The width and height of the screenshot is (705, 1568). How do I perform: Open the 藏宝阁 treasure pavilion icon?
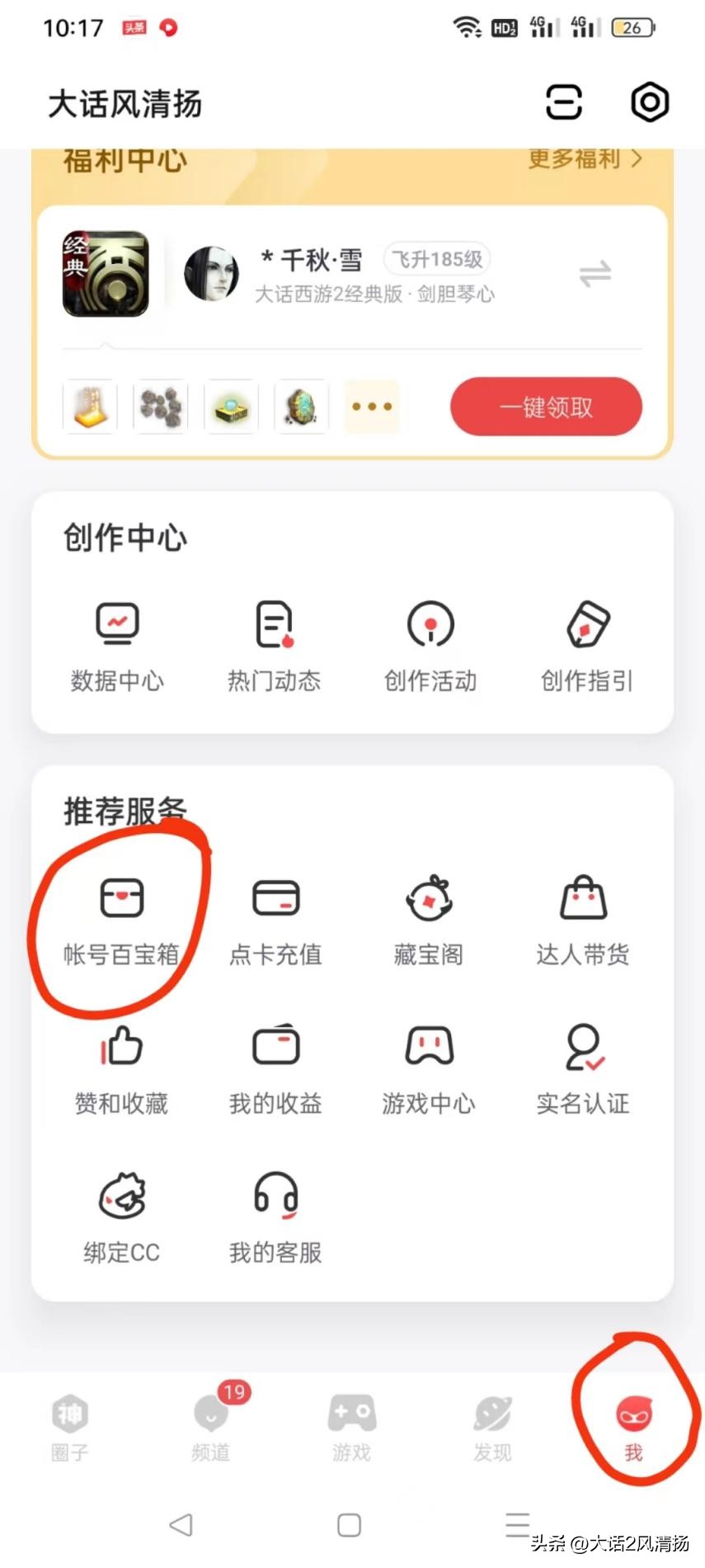click(x=428, y=899)
